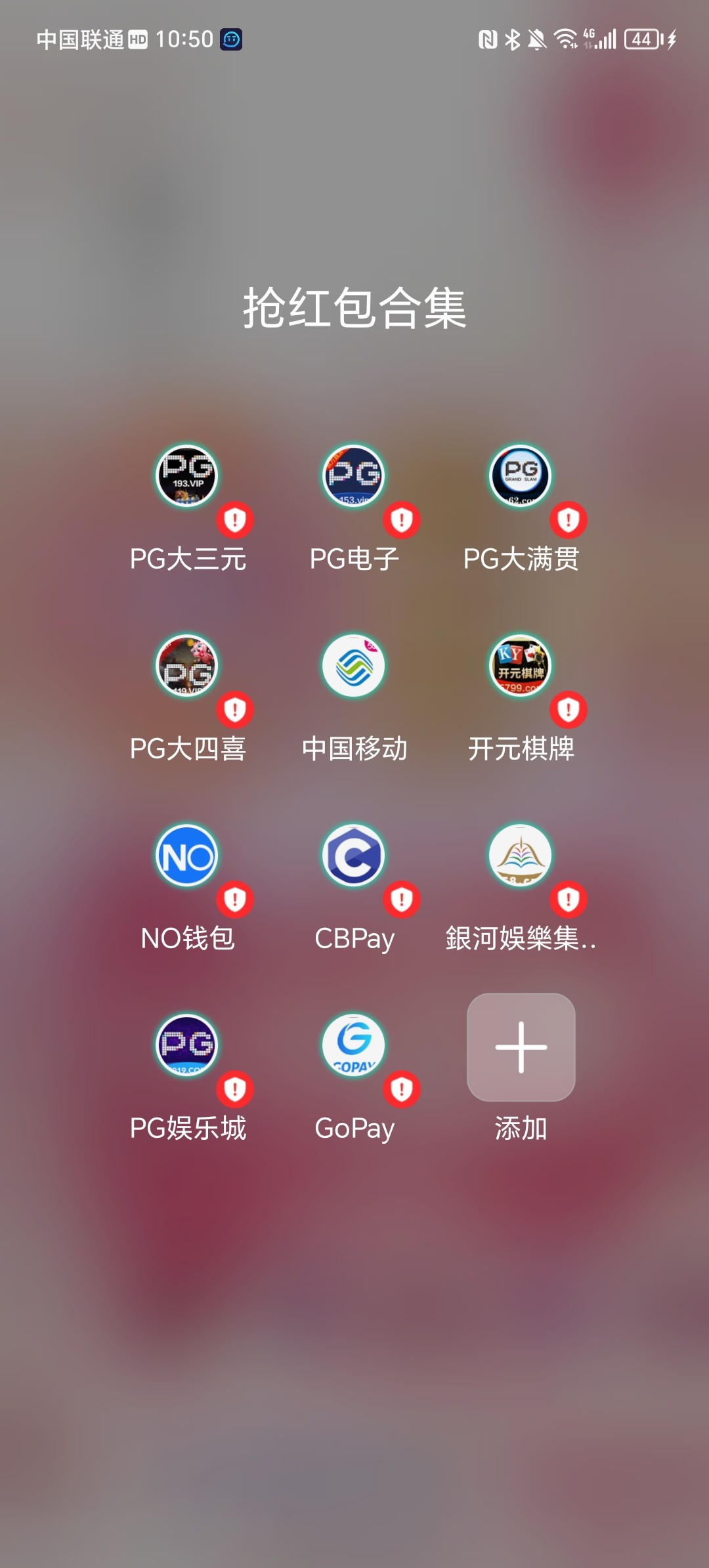Screen dimensions: 709x1568
Task: Tap the Bluetooth status icon
Action: (x=513, y=38)
